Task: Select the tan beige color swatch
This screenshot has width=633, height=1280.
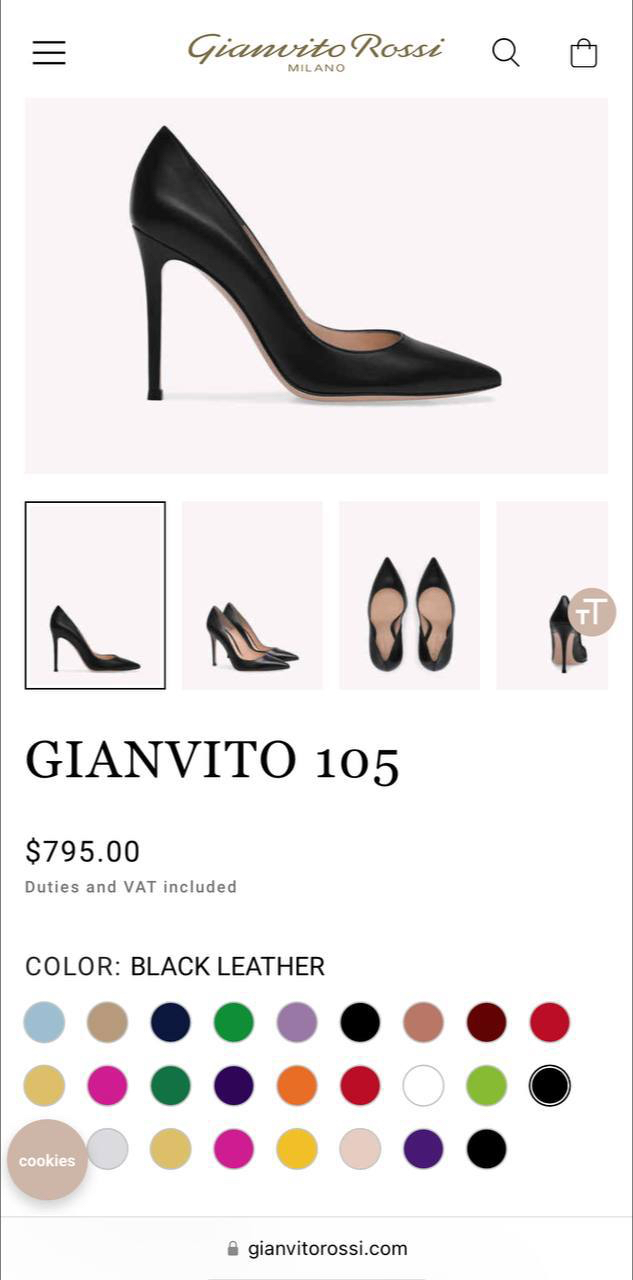Action: pos(107,1022)
